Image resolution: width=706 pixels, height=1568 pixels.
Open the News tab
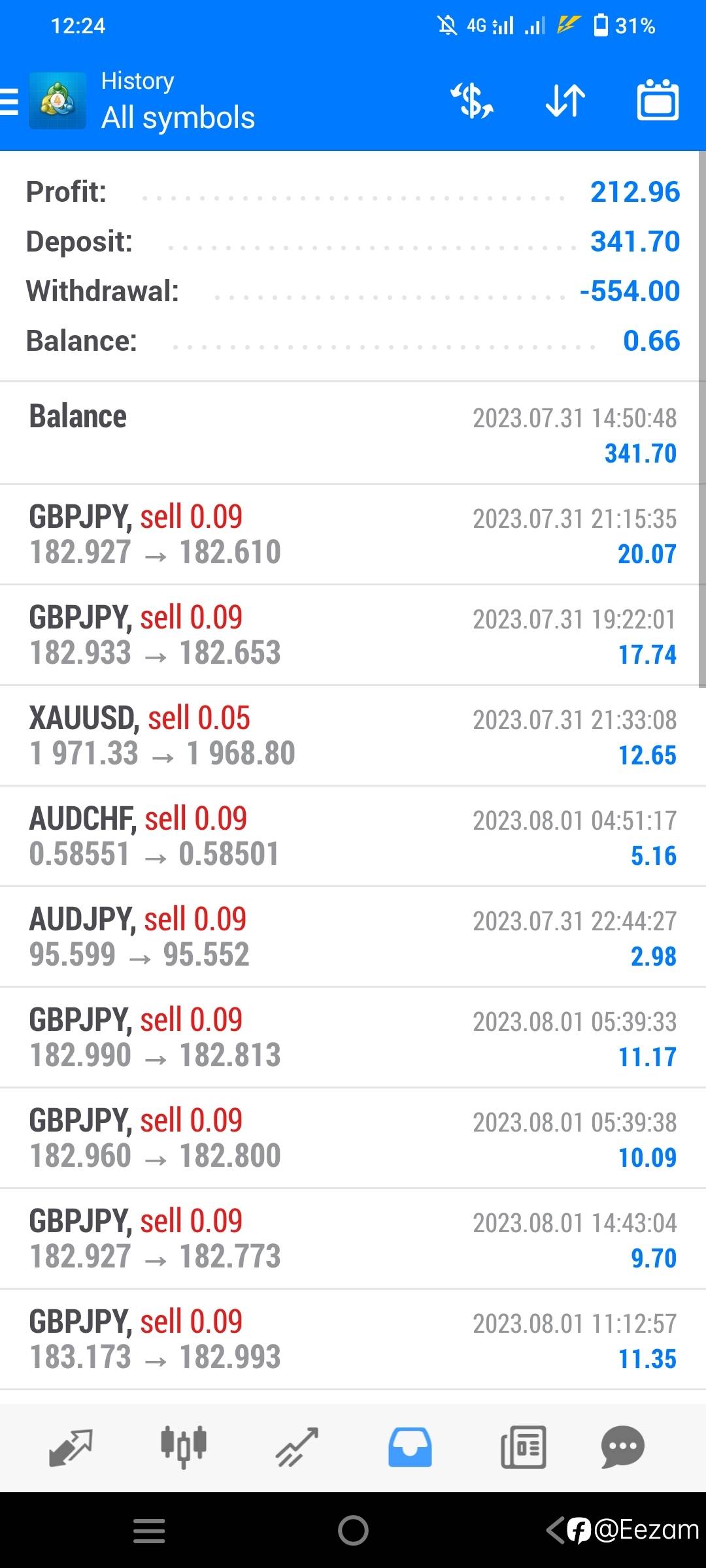[523, 1446]
